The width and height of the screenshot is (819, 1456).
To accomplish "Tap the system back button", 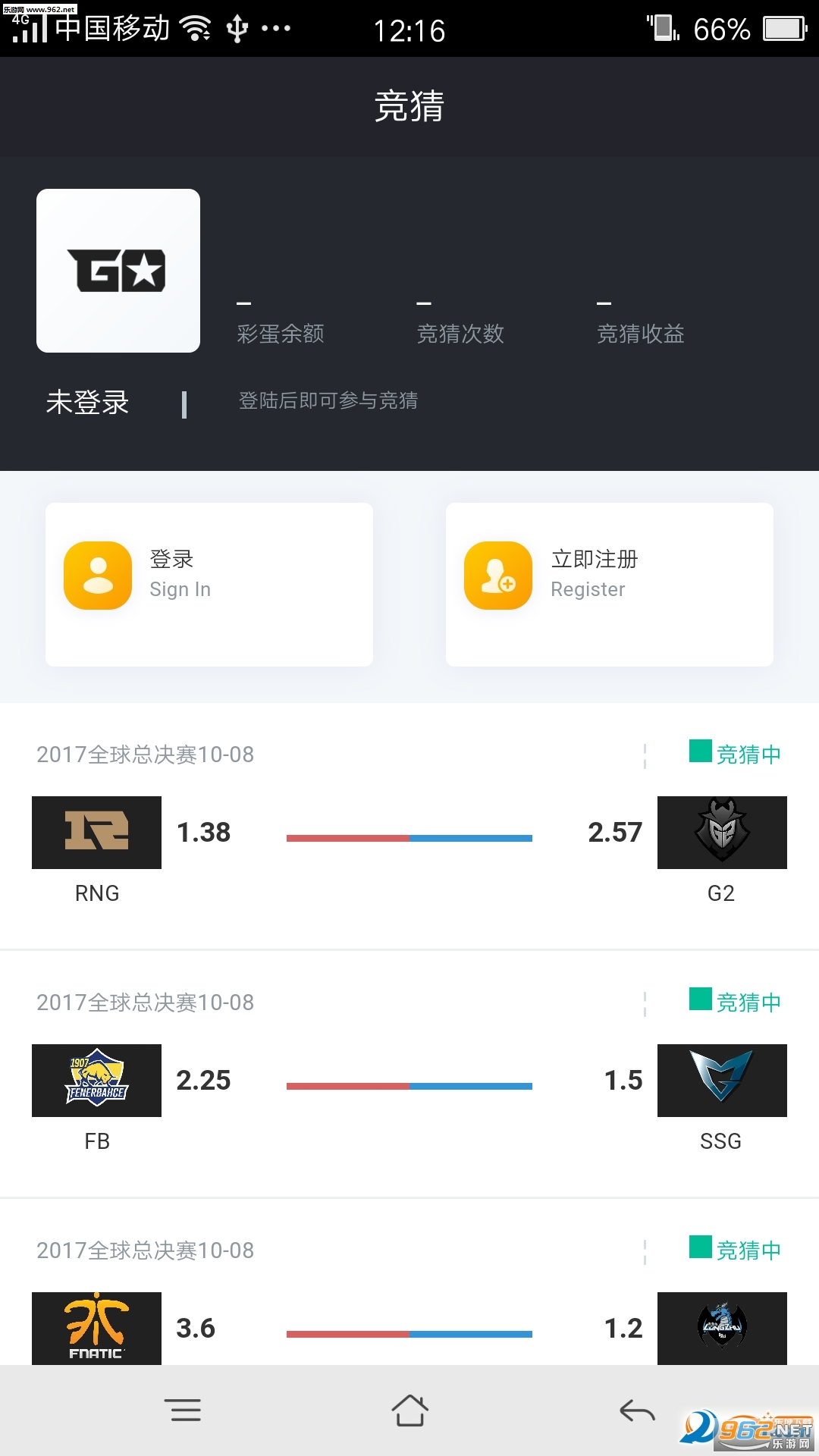I will (637, 1410).
